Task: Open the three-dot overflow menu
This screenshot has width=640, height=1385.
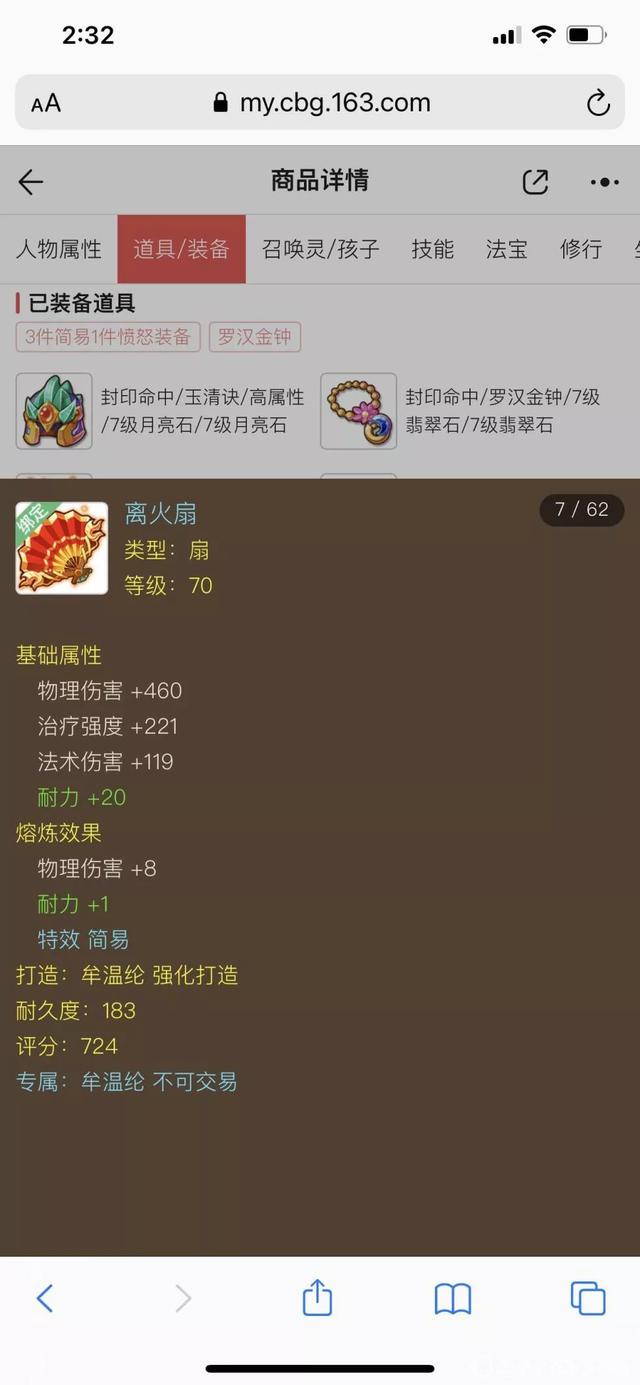Action: [x=604, y=182]
